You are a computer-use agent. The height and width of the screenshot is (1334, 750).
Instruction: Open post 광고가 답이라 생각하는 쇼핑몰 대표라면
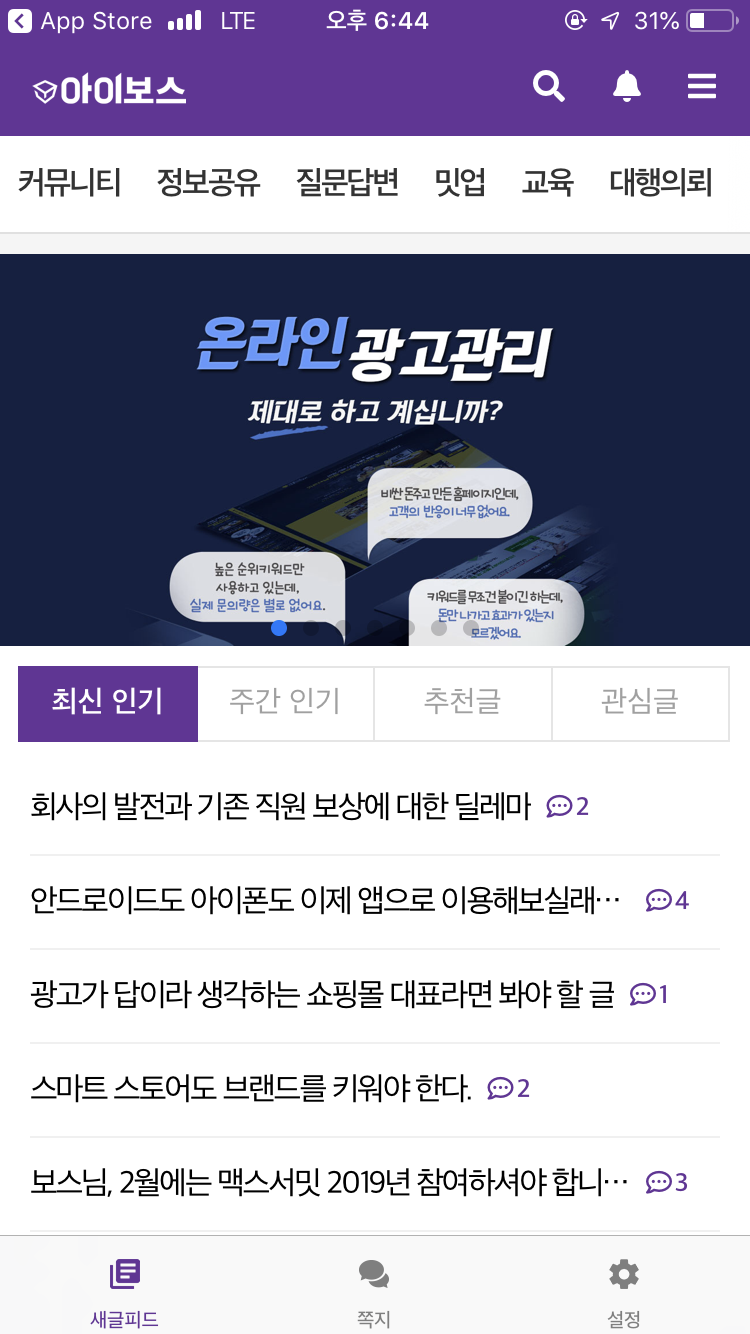pos(323,994)
